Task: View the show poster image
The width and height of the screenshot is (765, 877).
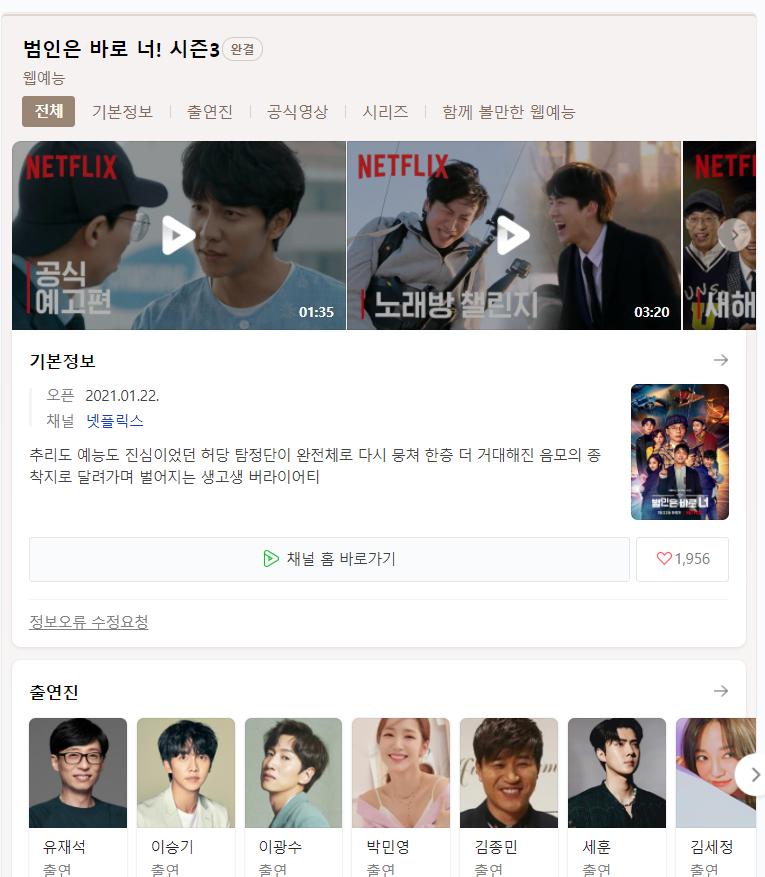Action: (679, 452)
